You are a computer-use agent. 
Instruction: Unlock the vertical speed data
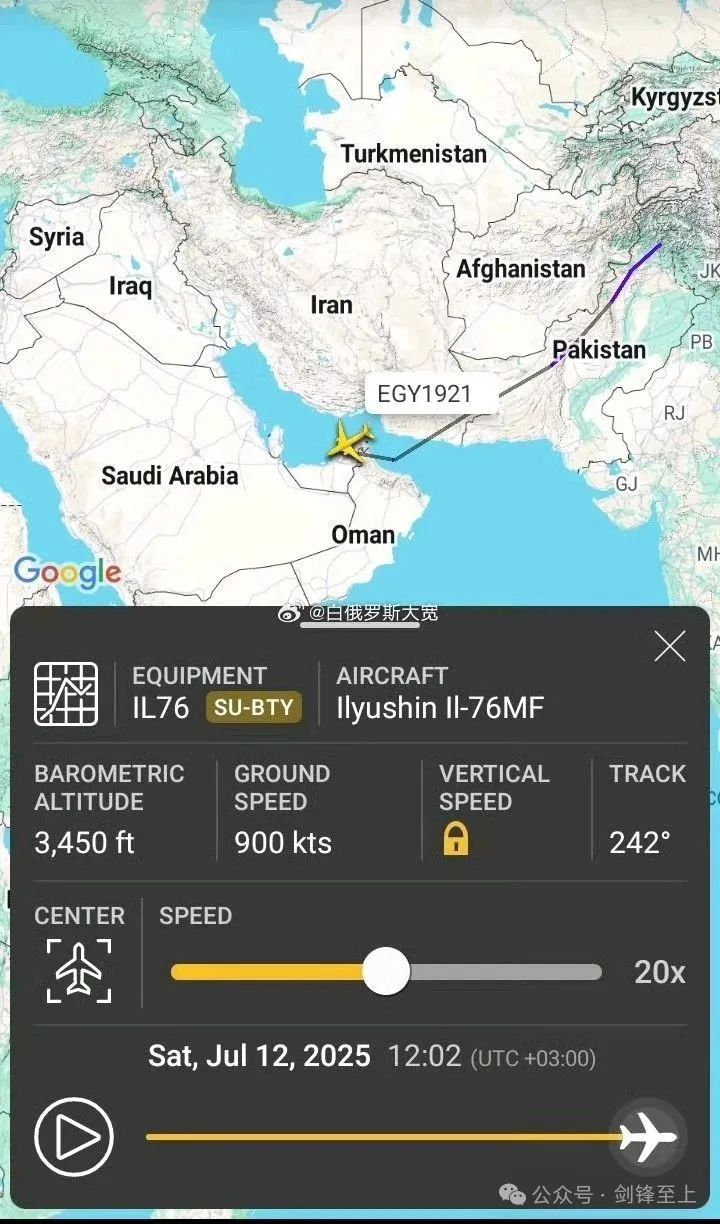pos(455,840)
